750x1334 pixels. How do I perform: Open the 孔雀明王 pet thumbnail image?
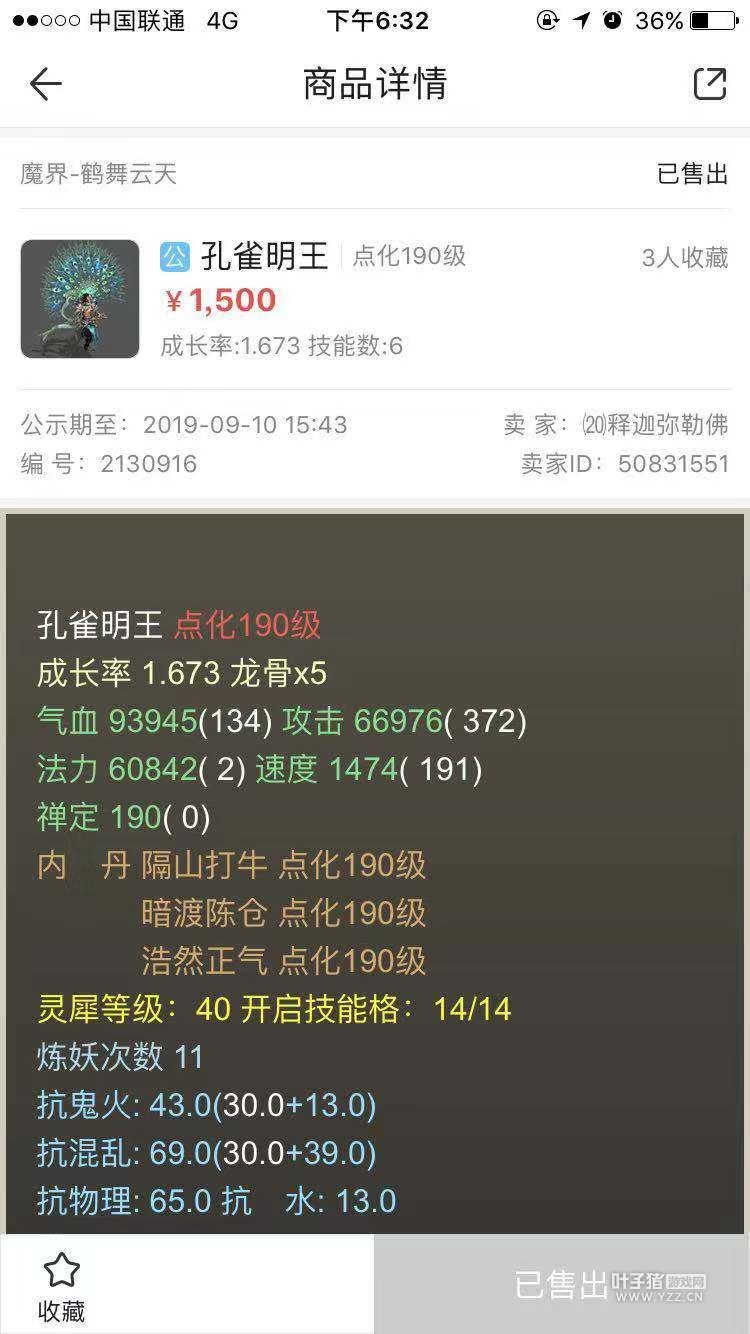point(80,299)
